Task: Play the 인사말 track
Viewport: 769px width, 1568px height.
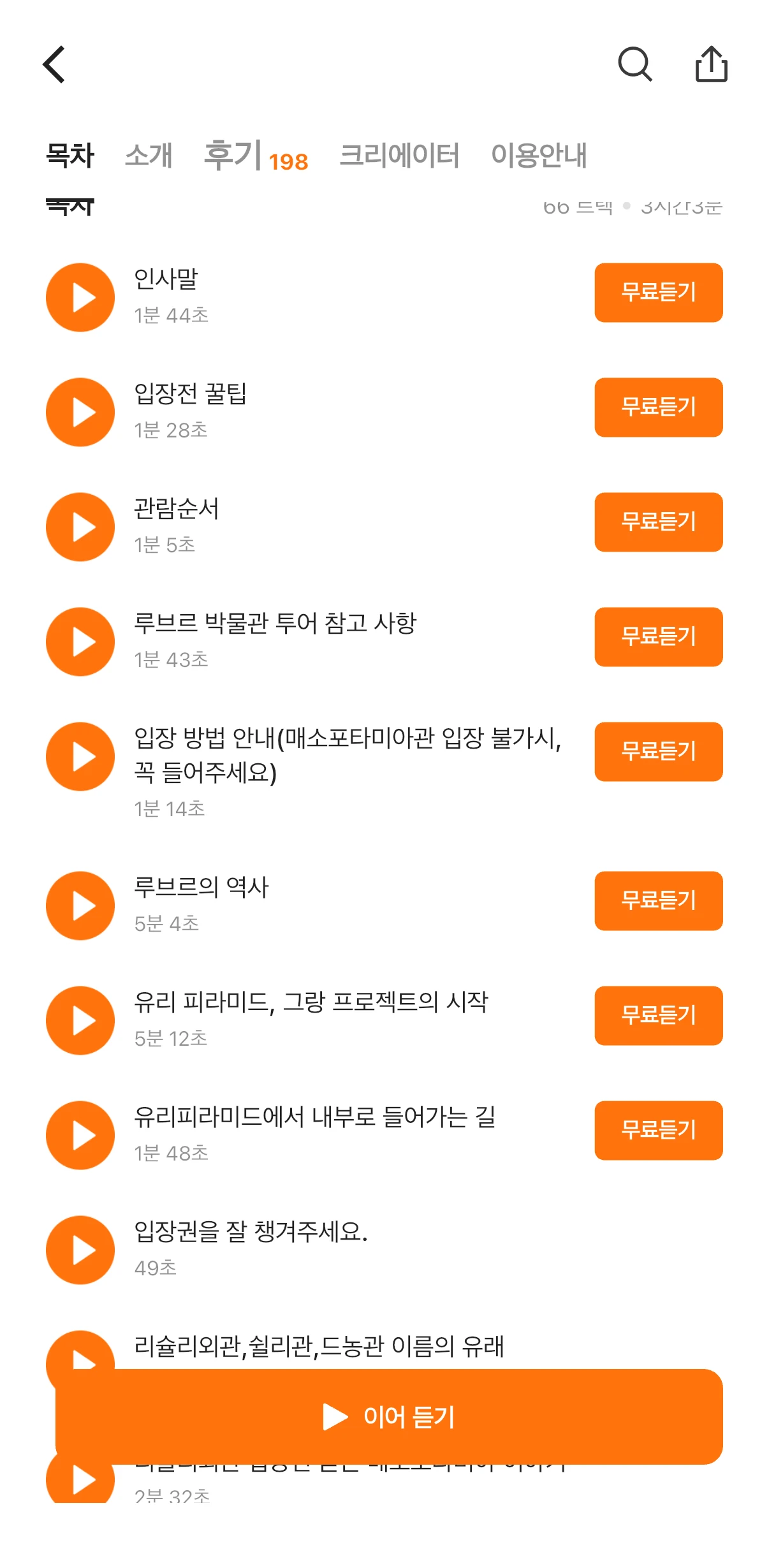Action: pyautogui.click(x=80, y=298)
